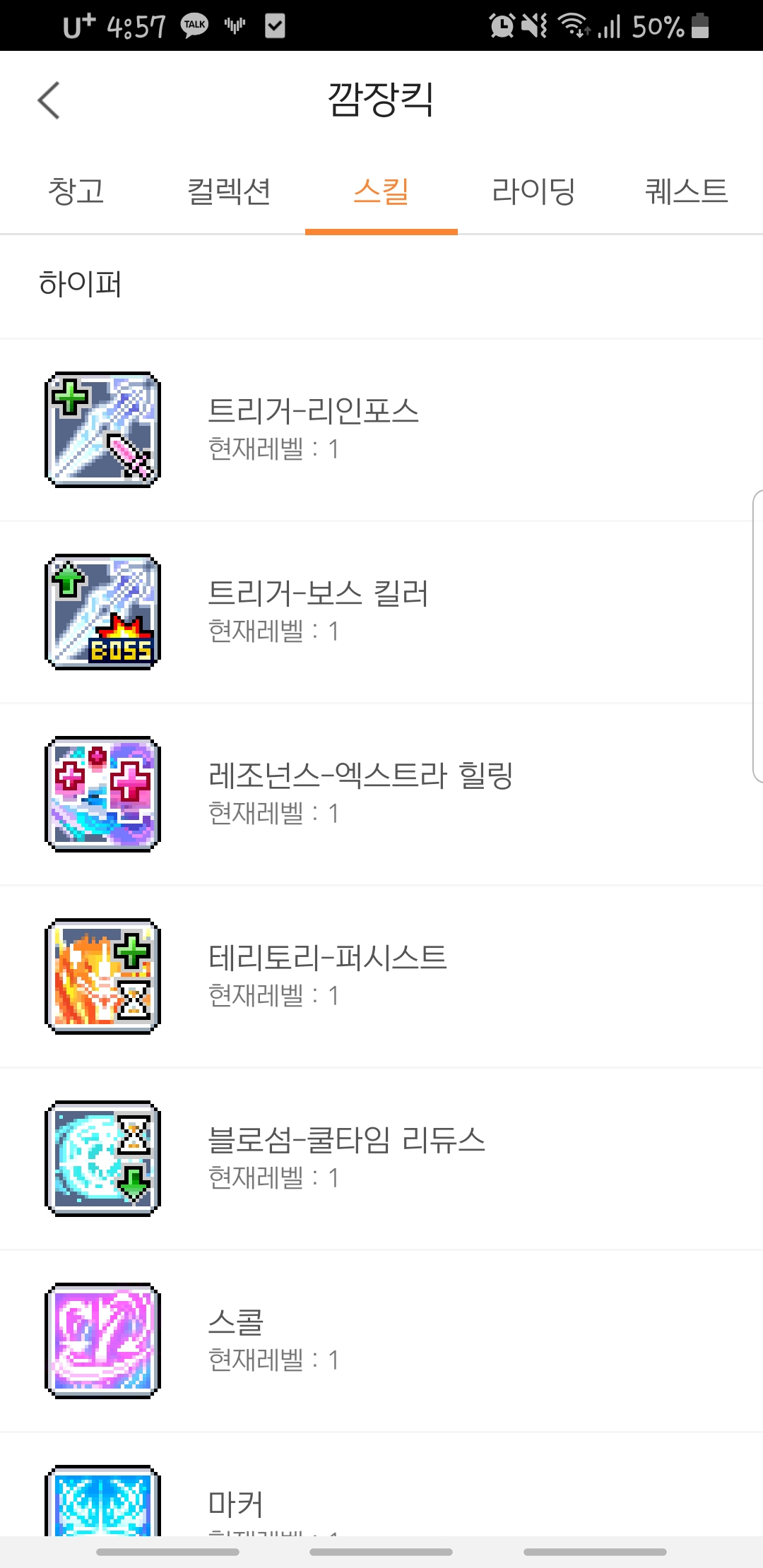The width and height of the screenshot is (763, 1568).
Task: Select the 테리토리-퍼시스트 skill
Action: click(381, 977)
